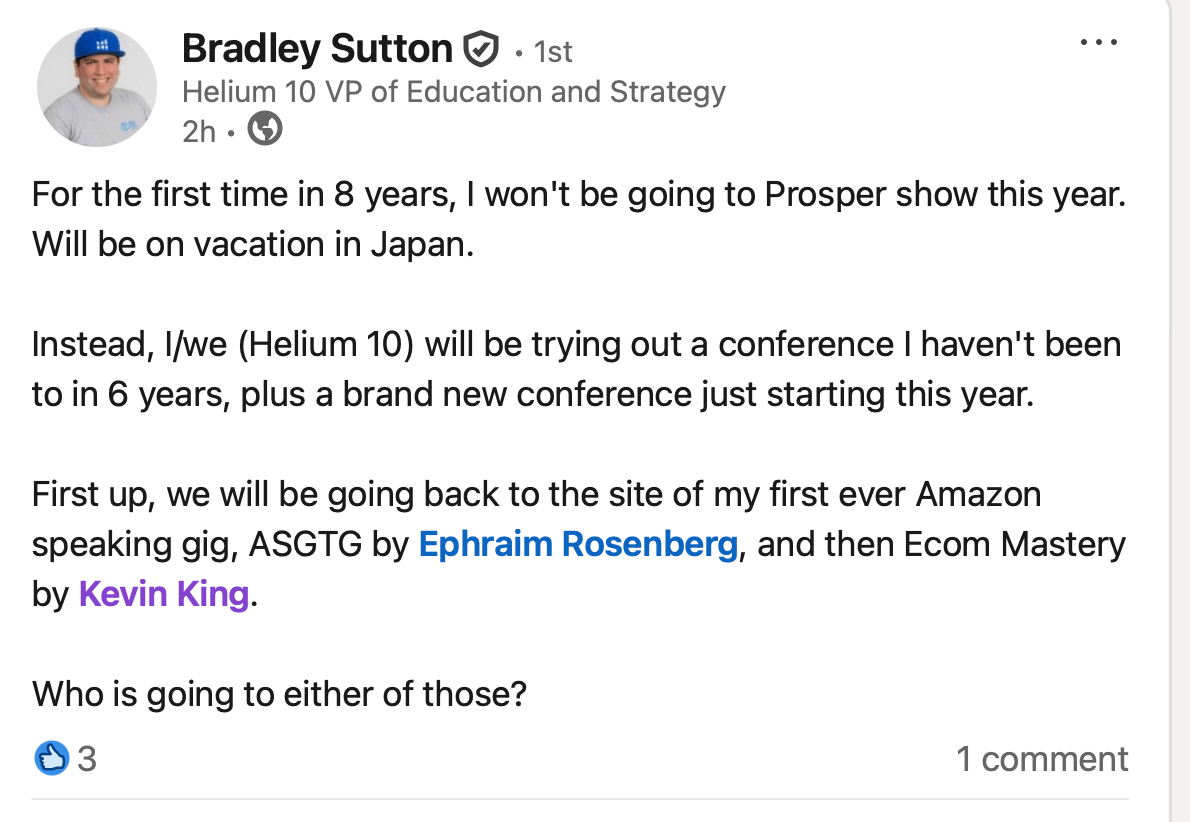Tap the Bradley Sutton name link

click(317, 48)
